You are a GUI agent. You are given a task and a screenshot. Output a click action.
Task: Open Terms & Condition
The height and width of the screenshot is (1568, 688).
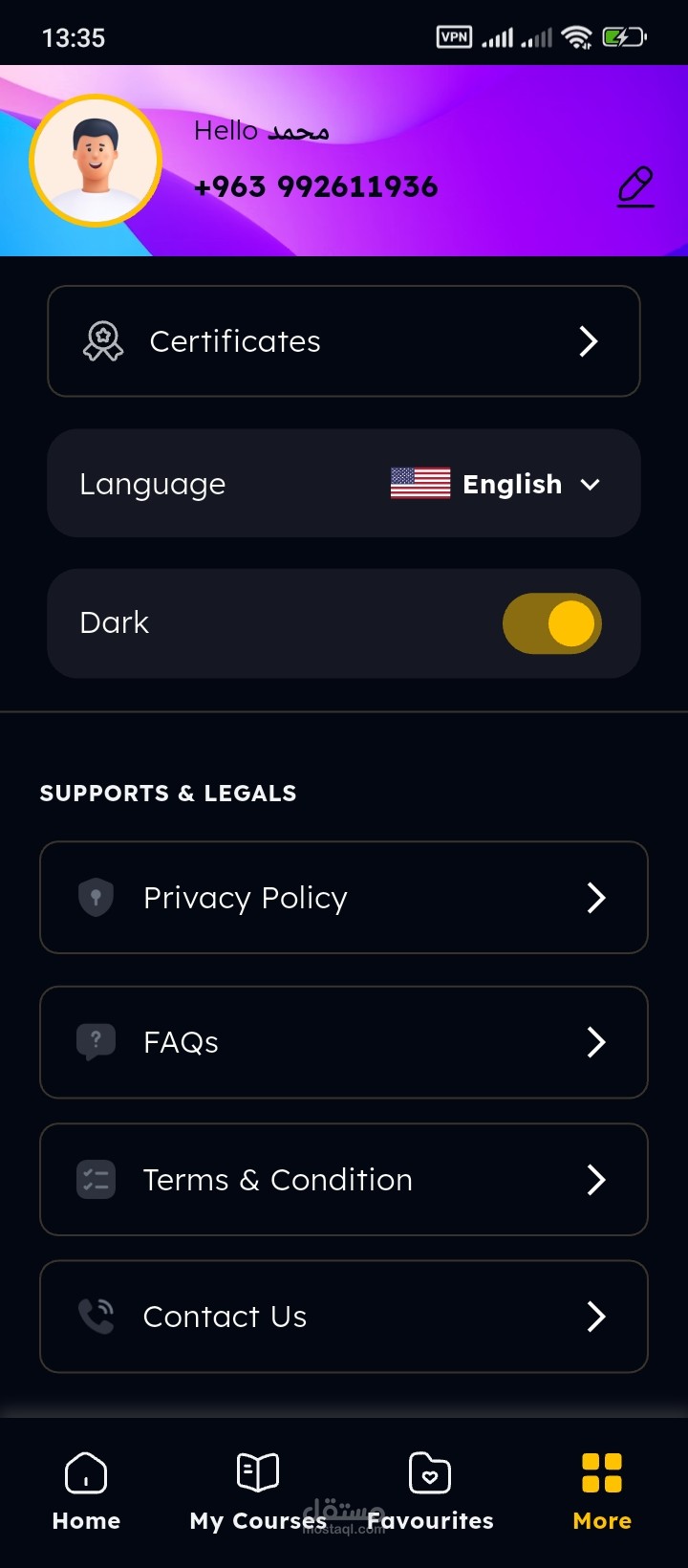[344, 1180]
